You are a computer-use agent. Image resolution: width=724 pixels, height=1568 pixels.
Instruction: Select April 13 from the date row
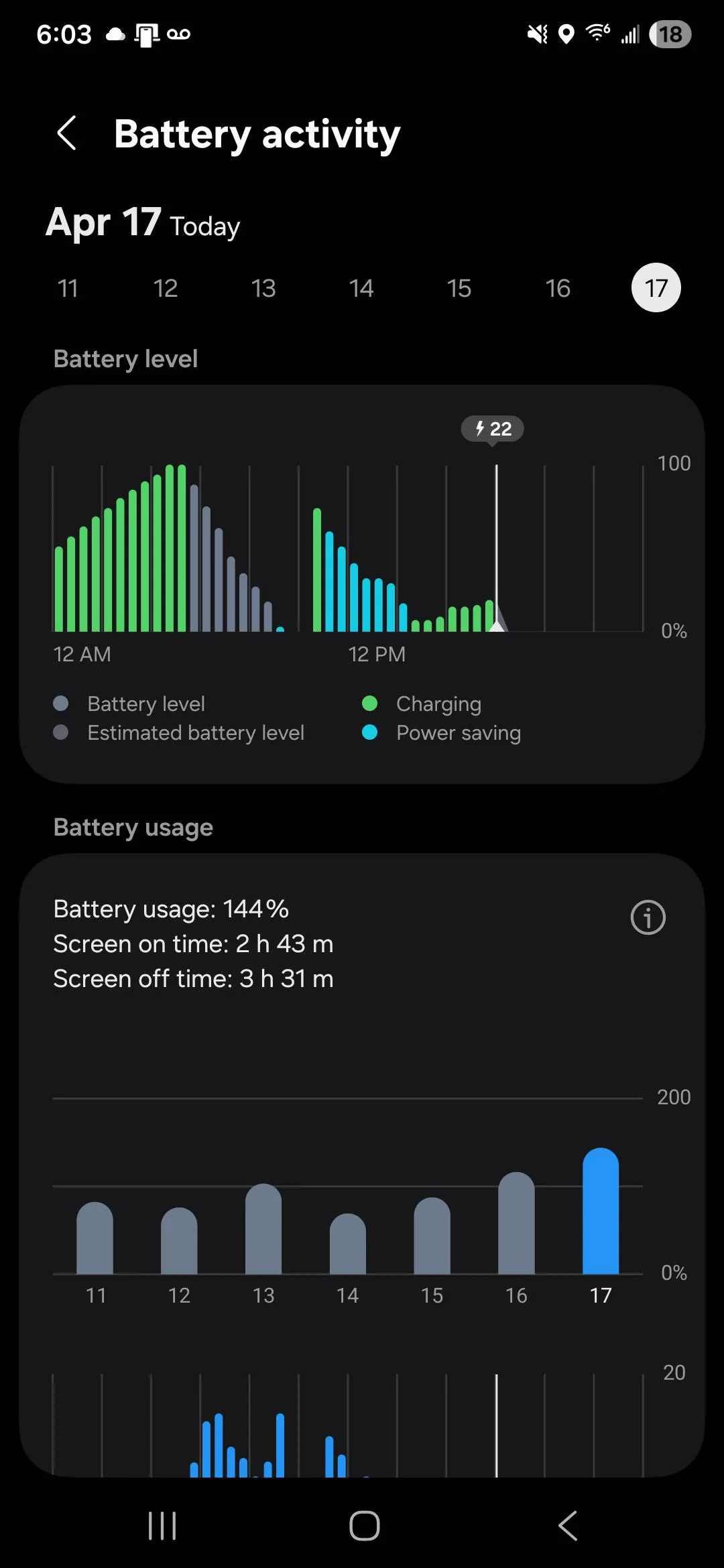(x=263, y=287)
